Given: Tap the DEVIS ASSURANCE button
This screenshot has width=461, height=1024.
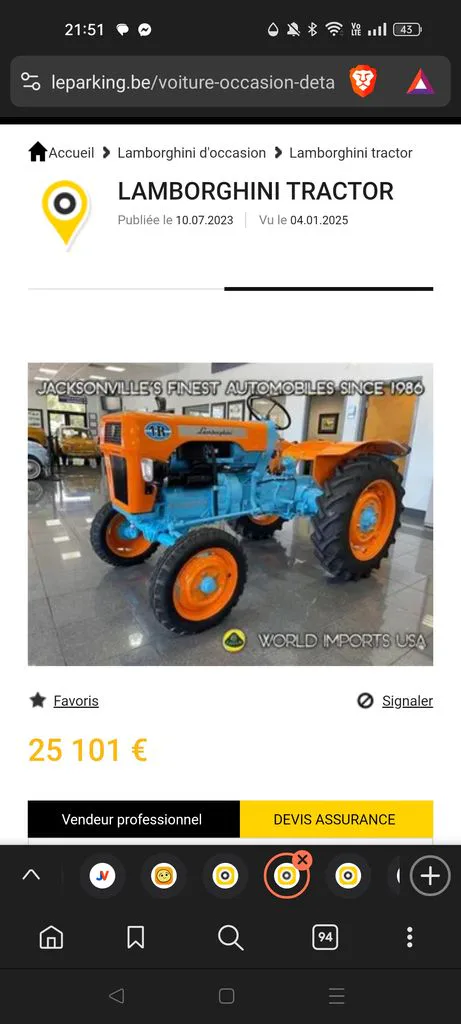Looking at the screenshot, I should (x=336, y=819).
